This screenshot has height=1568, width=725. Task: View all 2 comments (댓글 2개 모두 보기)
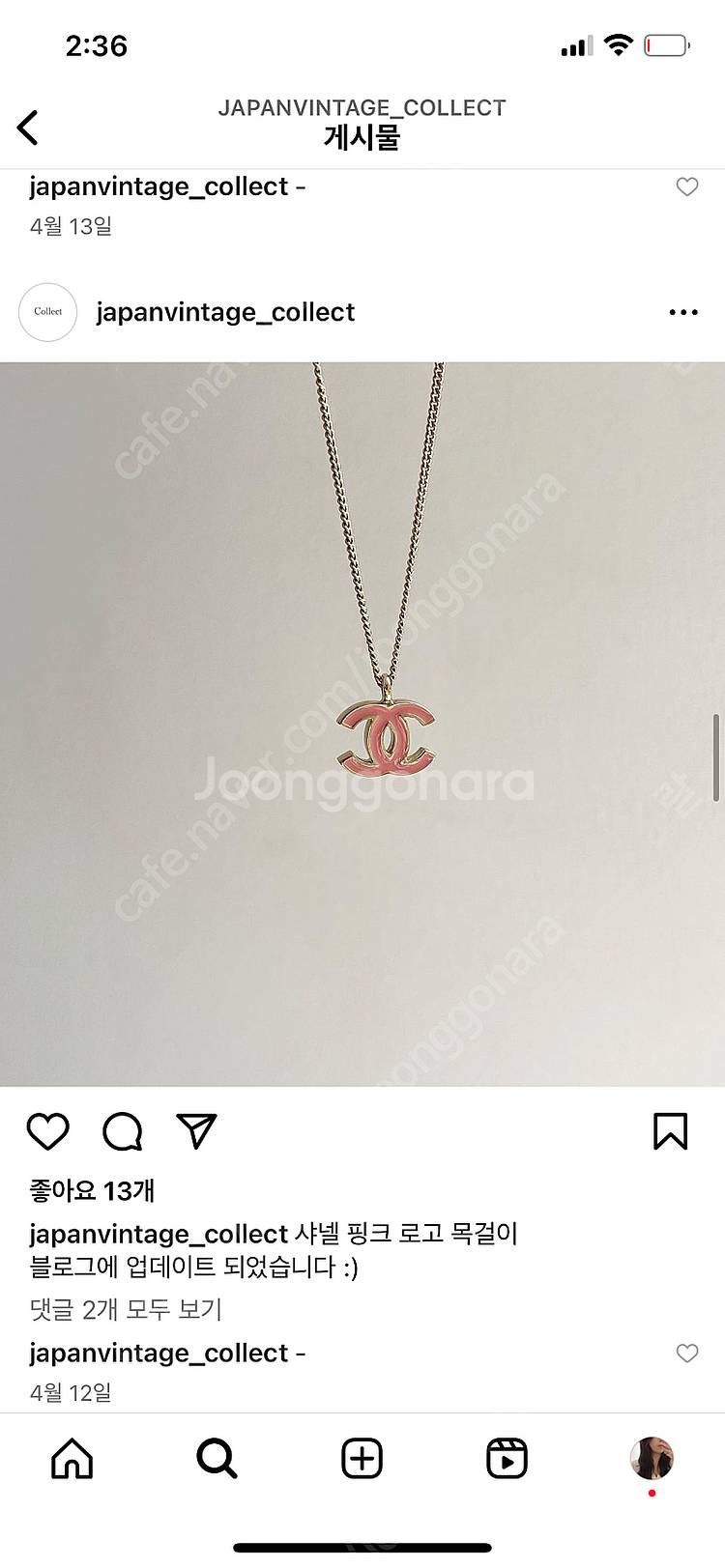[126, 1309]
